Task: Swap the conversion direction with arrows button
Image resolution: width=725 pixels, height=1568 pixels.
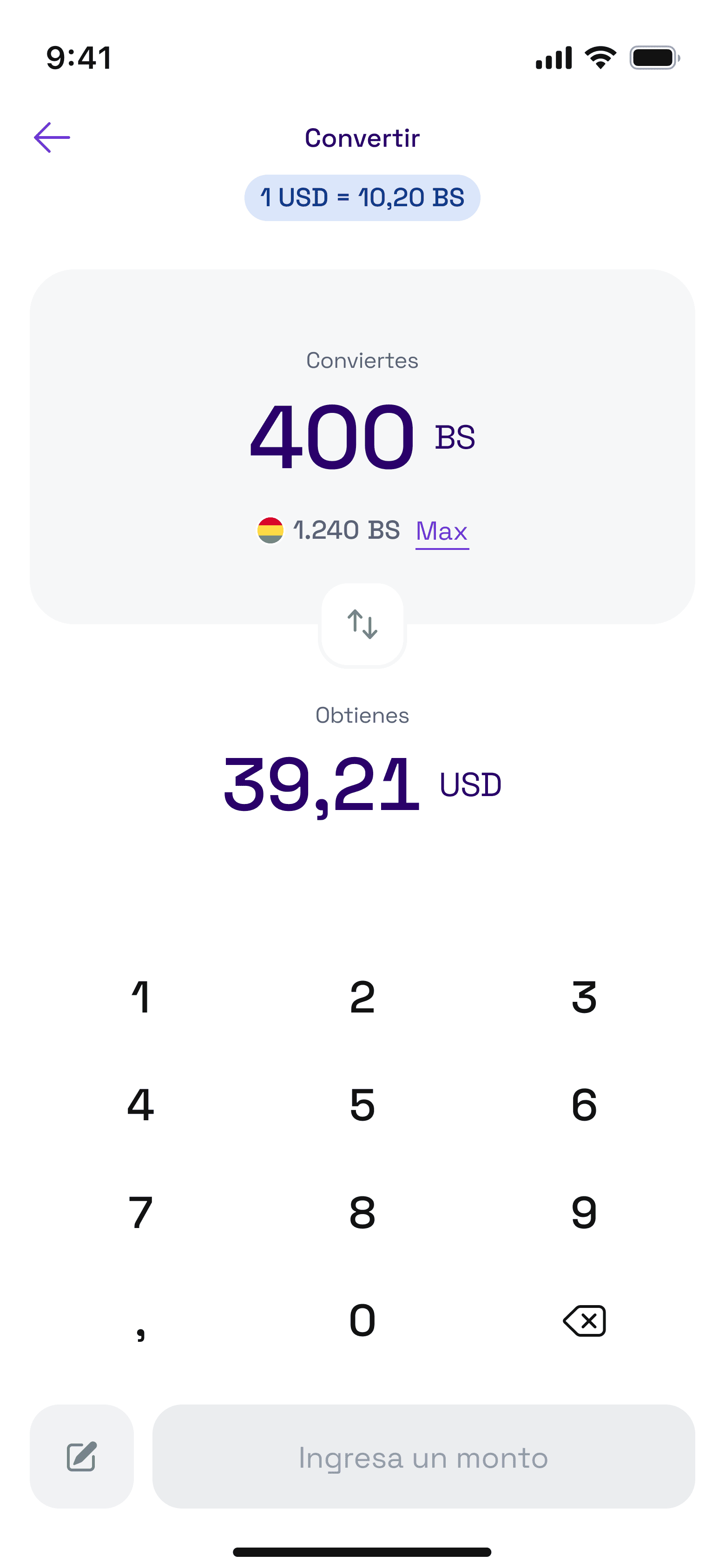Action: click(x=362, y=625)
